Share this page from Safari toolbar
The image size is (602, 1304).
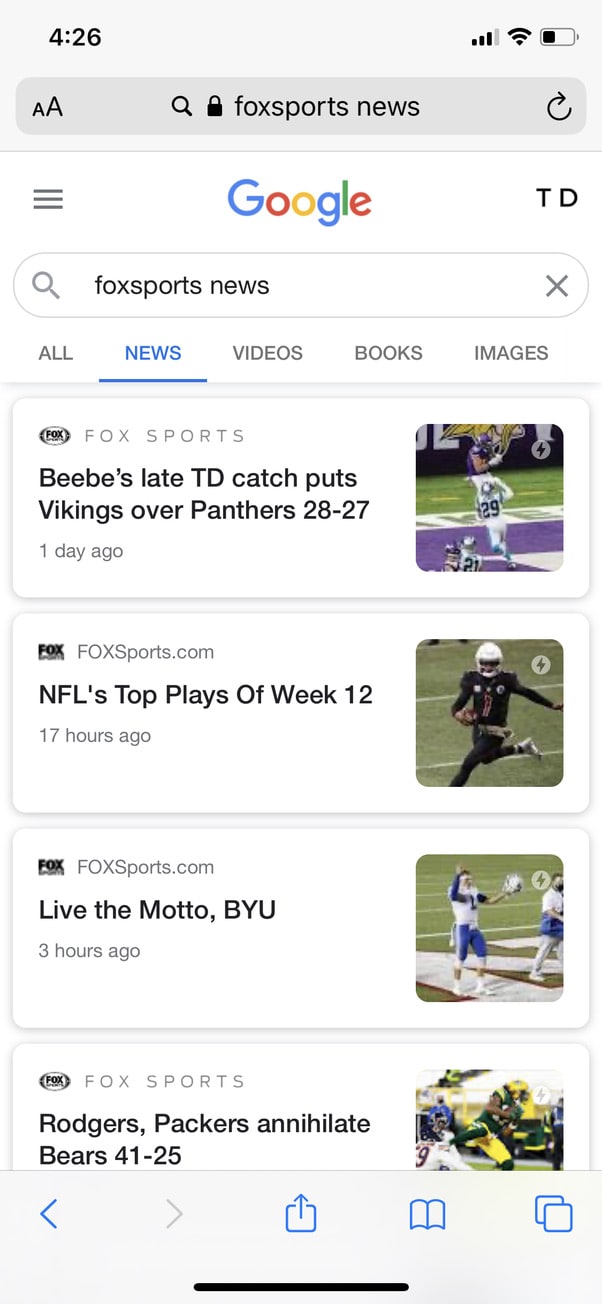click(x=301, y=1214)
